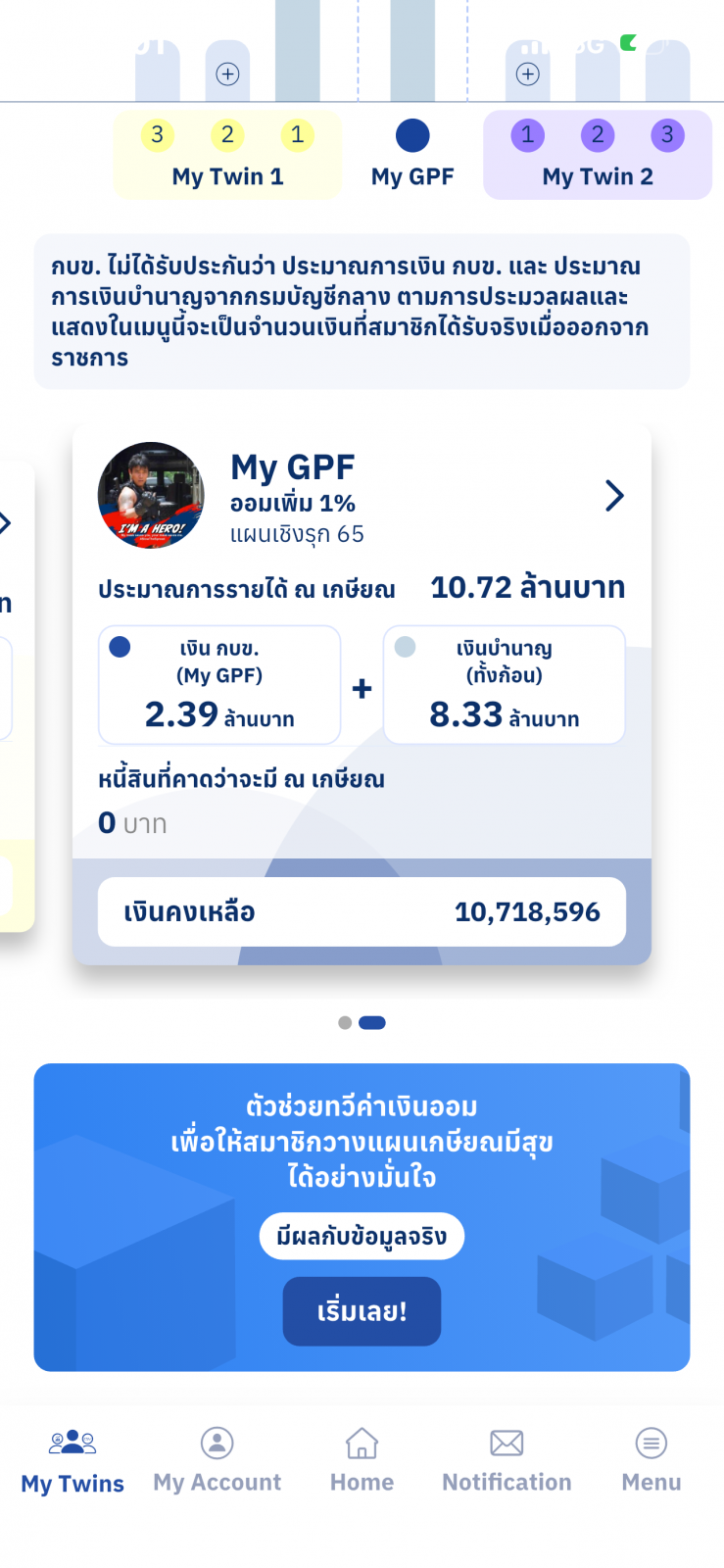
Task: Select circle 1 under My Twin 1
Action: (297, 135)
